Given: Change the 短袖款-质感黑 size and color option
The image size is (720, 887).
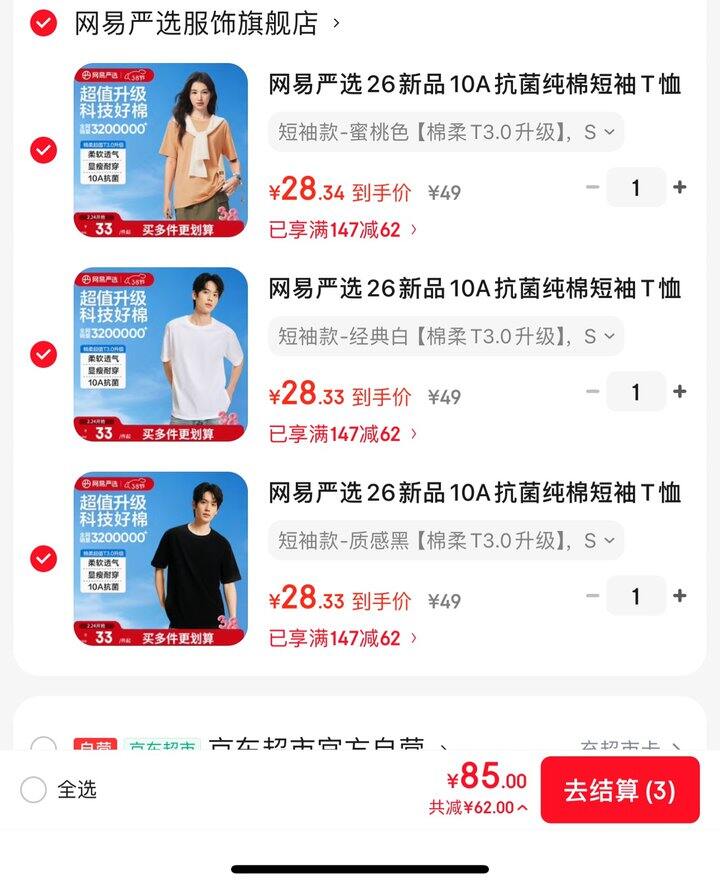Looking at the screenshot, I should 445,540.
